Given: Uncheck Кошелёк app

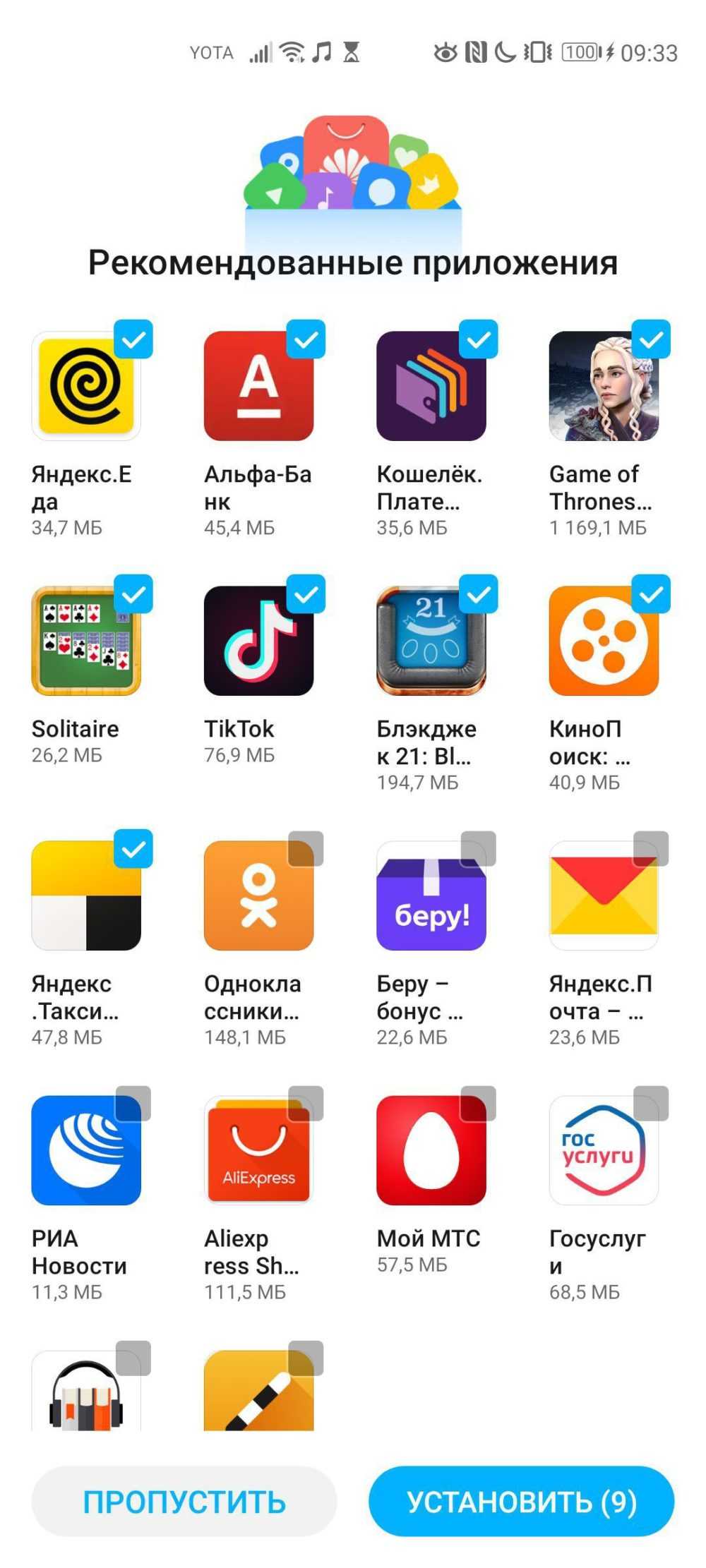Looking at the screenshot, I should pyautogui.click(x=479, y=339).
